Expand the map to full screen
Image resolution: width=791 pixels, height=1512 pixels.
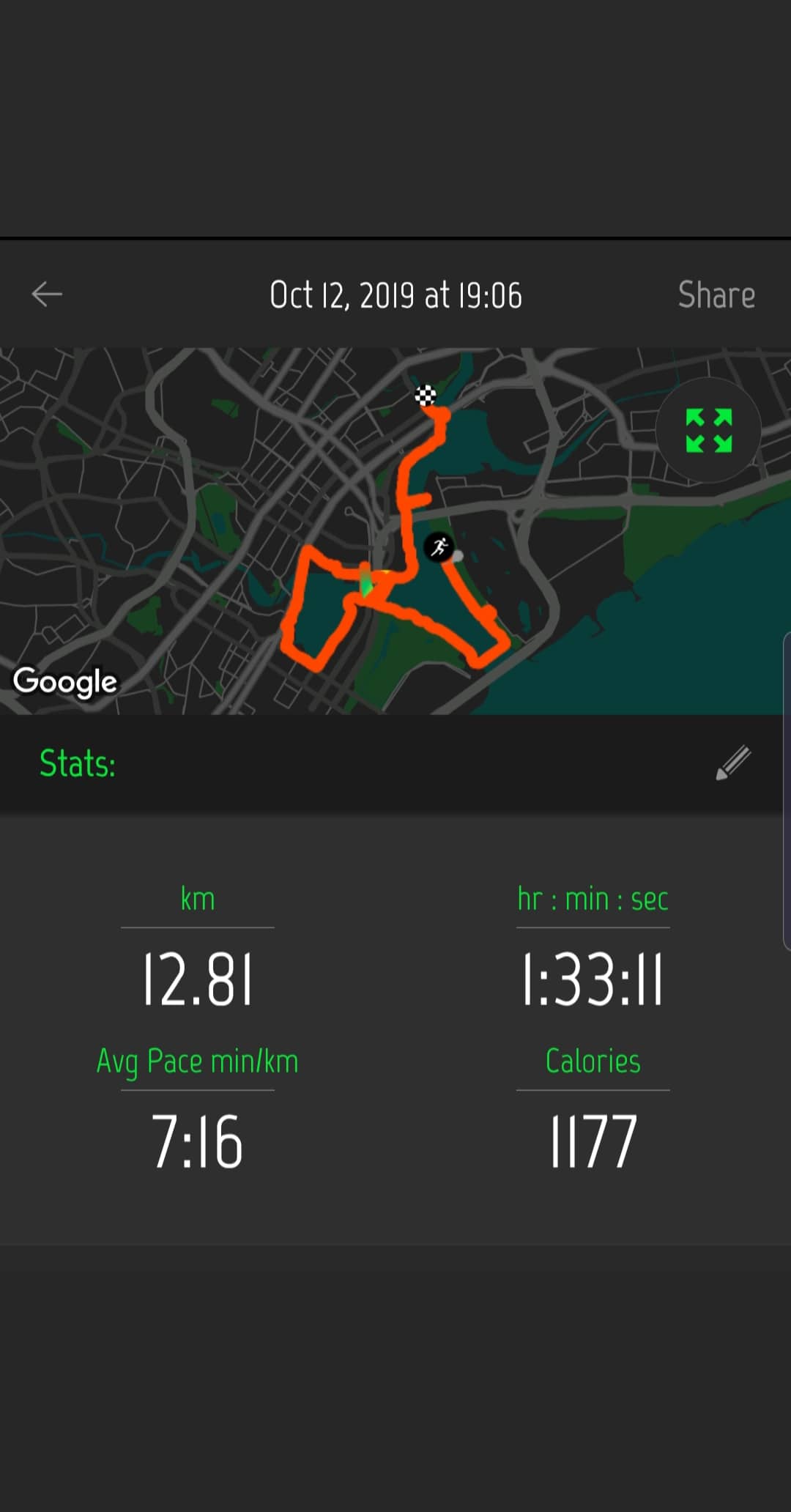[708, 431]
